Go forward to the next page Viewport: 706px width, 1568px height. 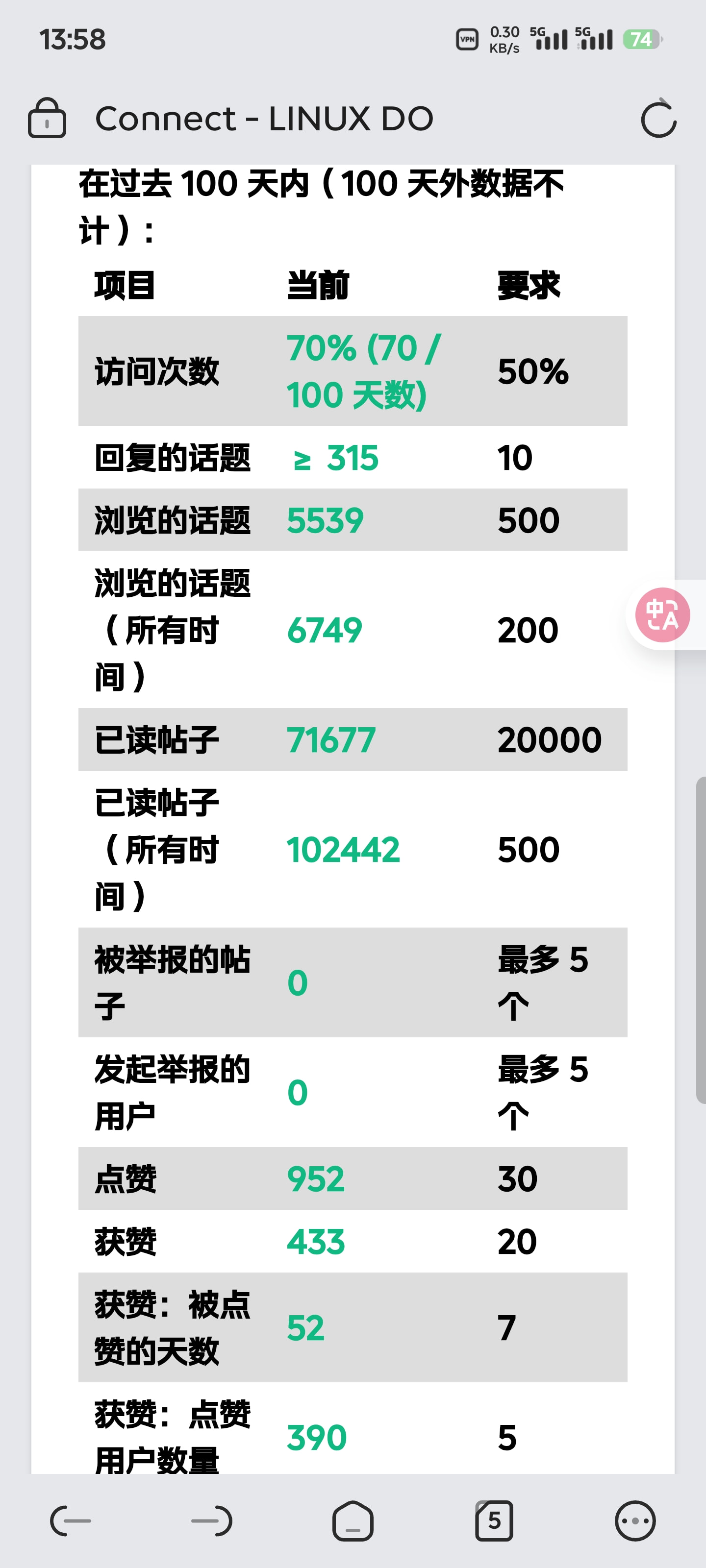click(211, 1520)
